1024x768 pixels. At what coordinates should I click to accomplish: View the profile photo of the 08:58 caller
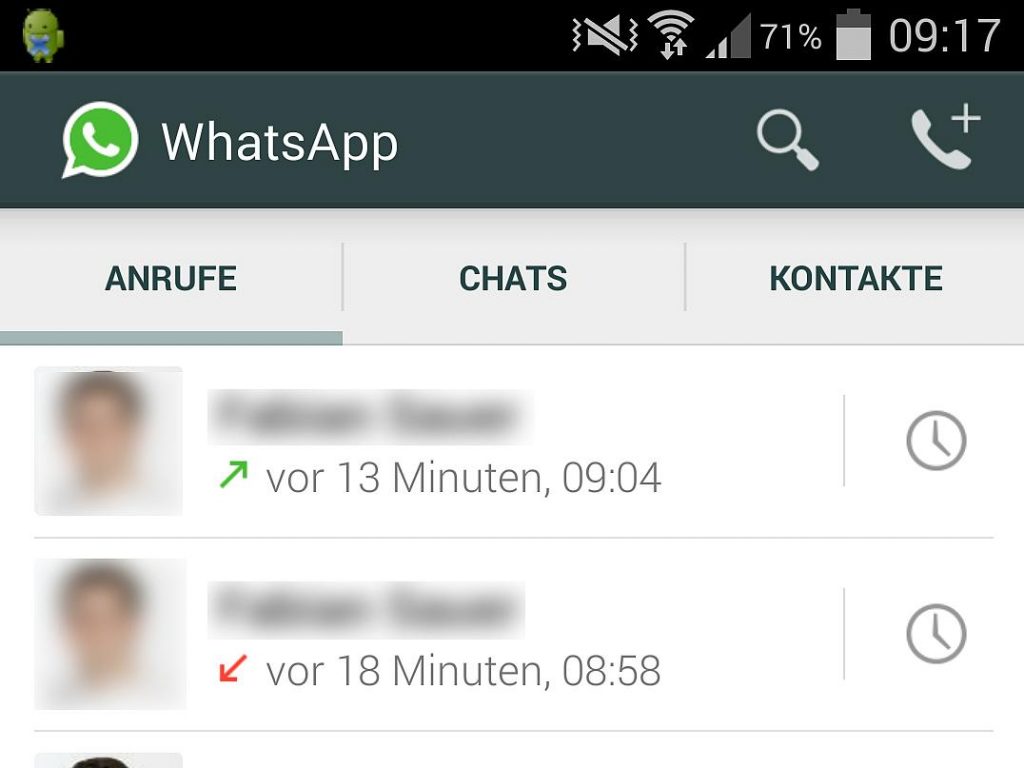(x=110, y=634)
